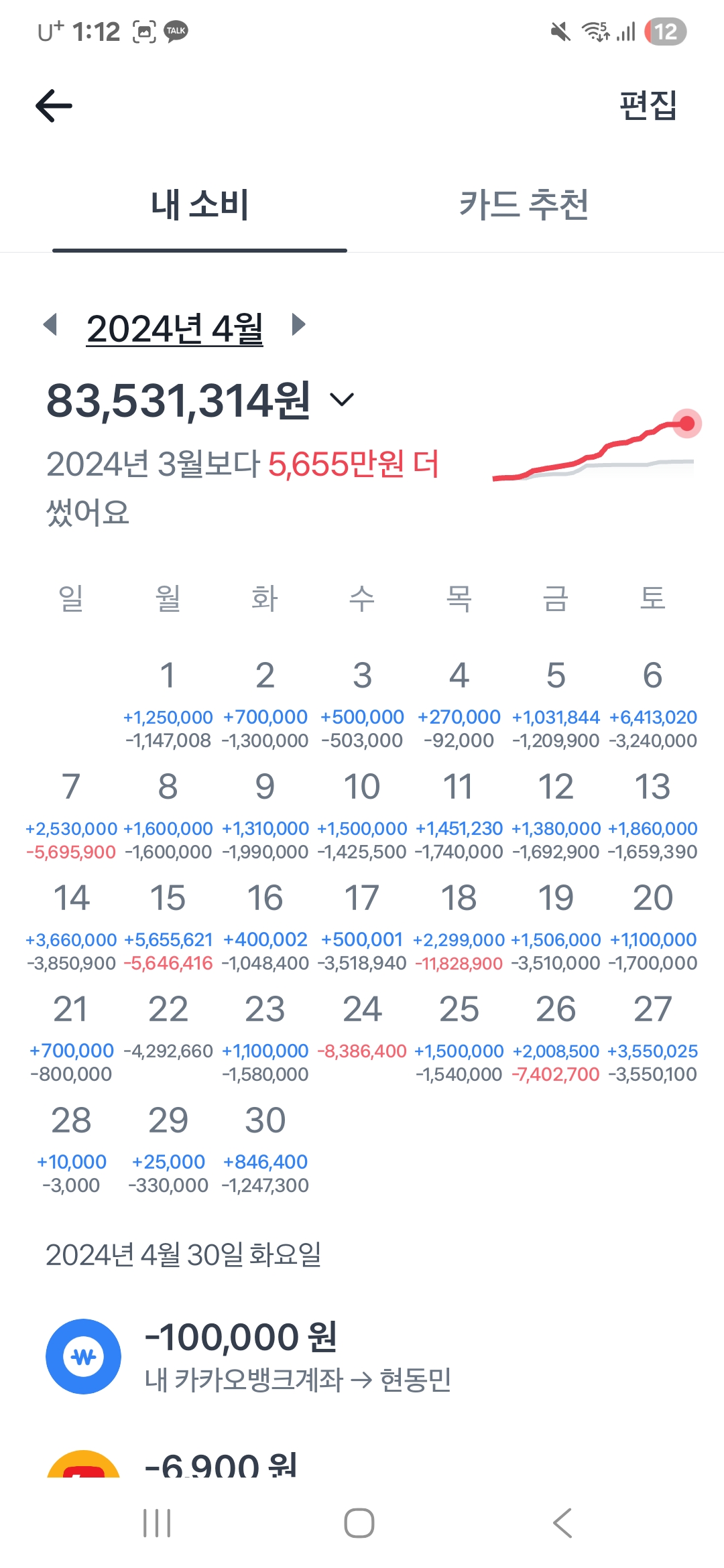Tap the system home button
The width and height of the screenshot is (724, 1568).
(359, 1523)
